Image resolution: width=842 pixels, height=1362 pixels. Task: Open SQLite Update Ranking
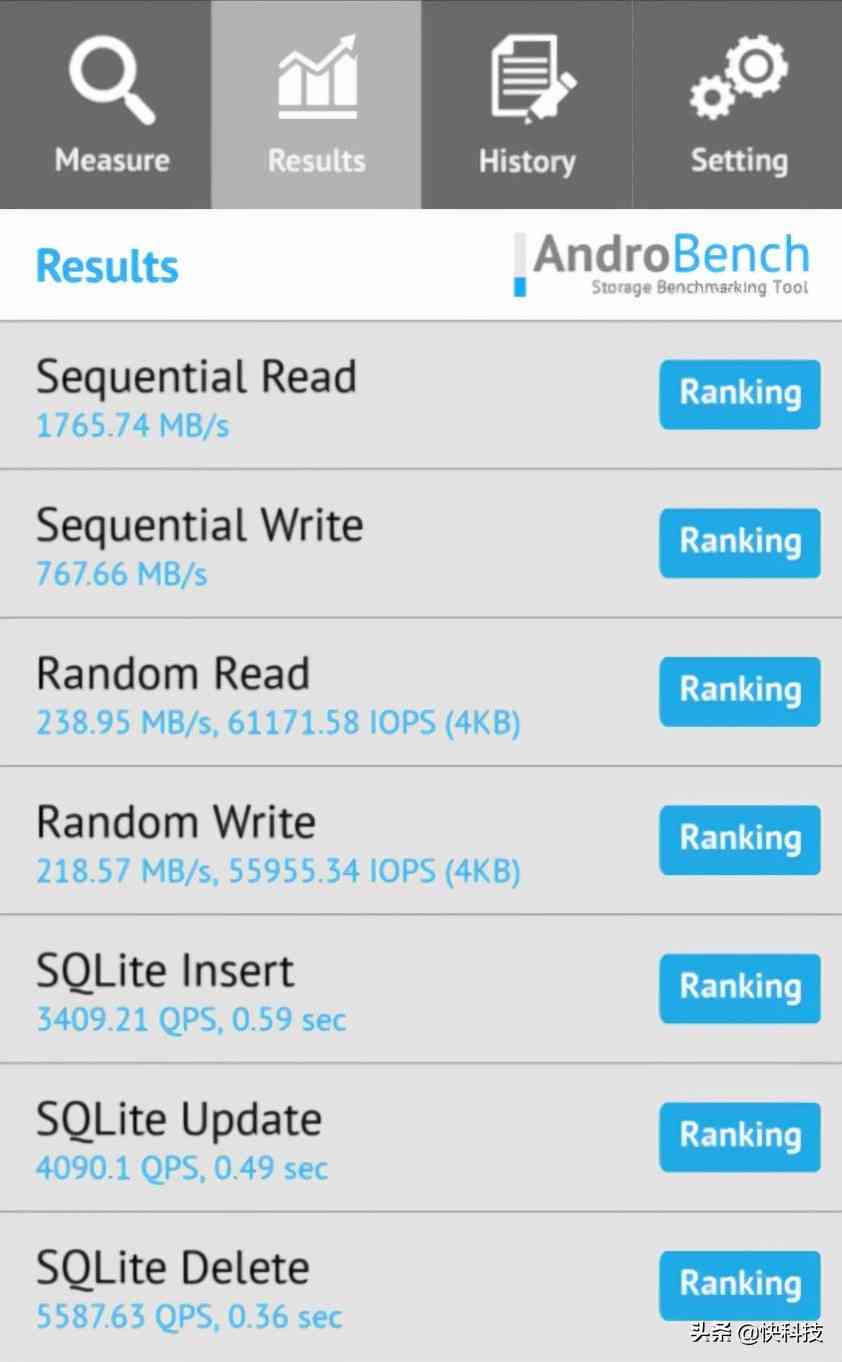pyautogui.click(x=739, y=1136)
